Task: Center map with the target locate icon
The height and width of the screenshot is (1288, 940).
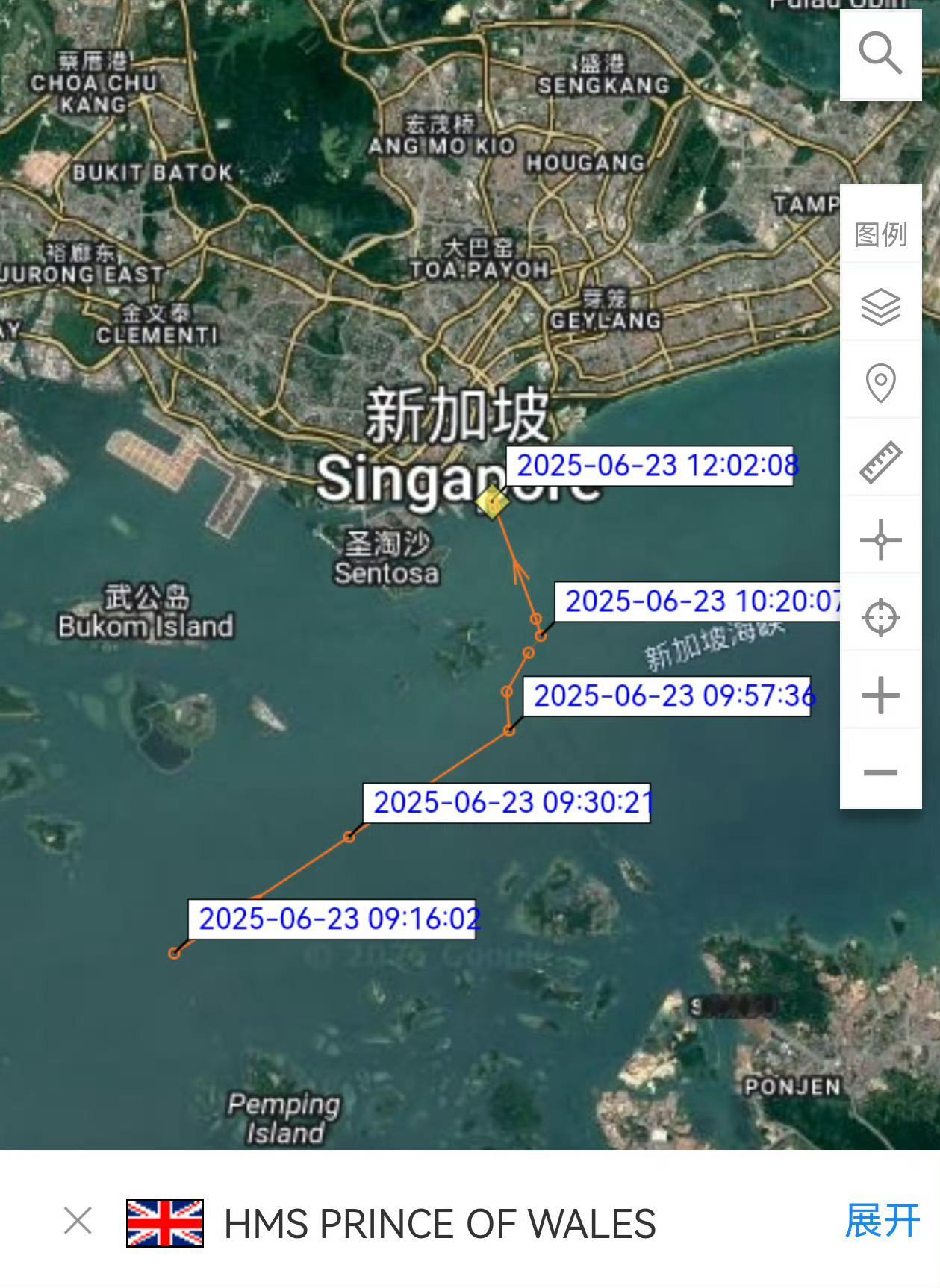Action: 880,617
